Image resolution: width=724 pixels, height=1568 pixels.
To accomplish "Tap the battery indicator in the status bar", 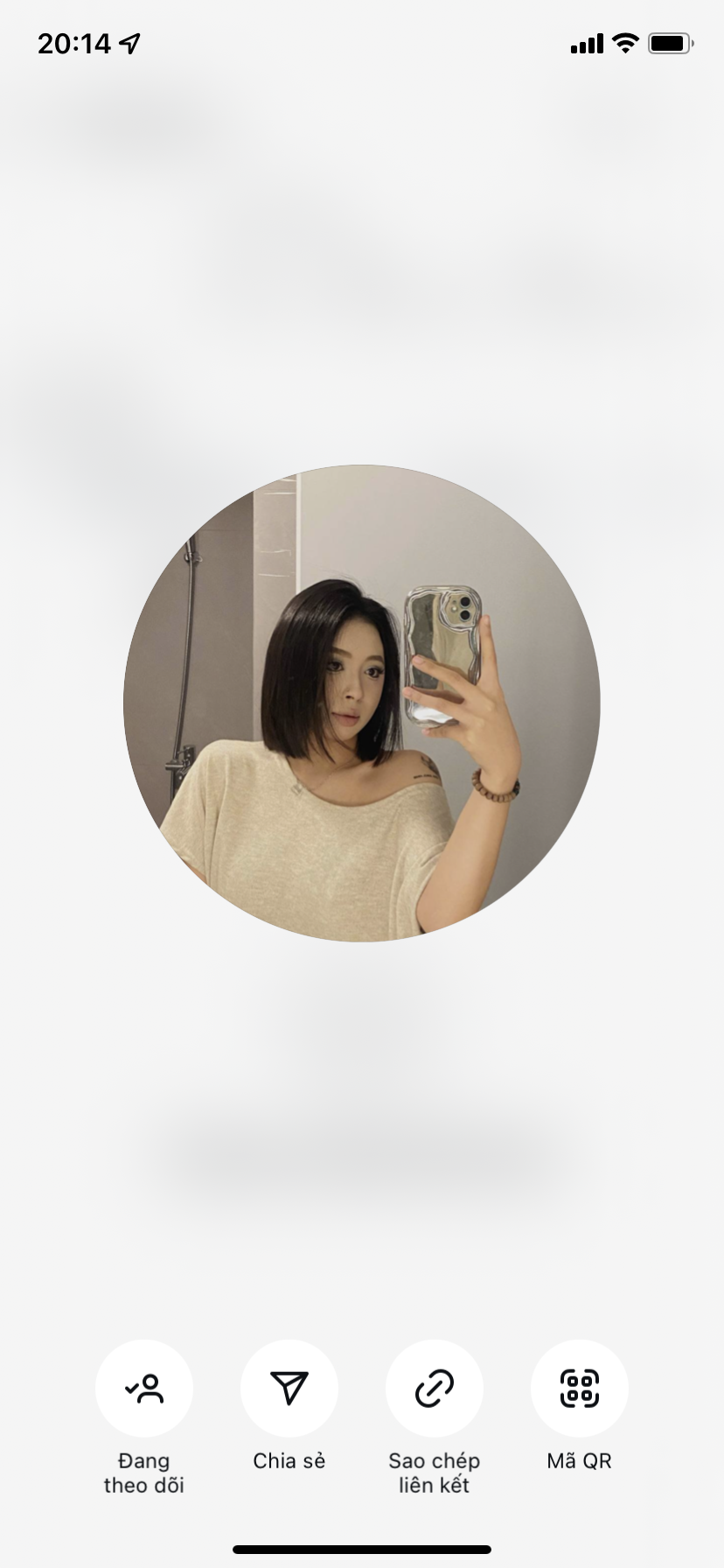I will [671, 42].
